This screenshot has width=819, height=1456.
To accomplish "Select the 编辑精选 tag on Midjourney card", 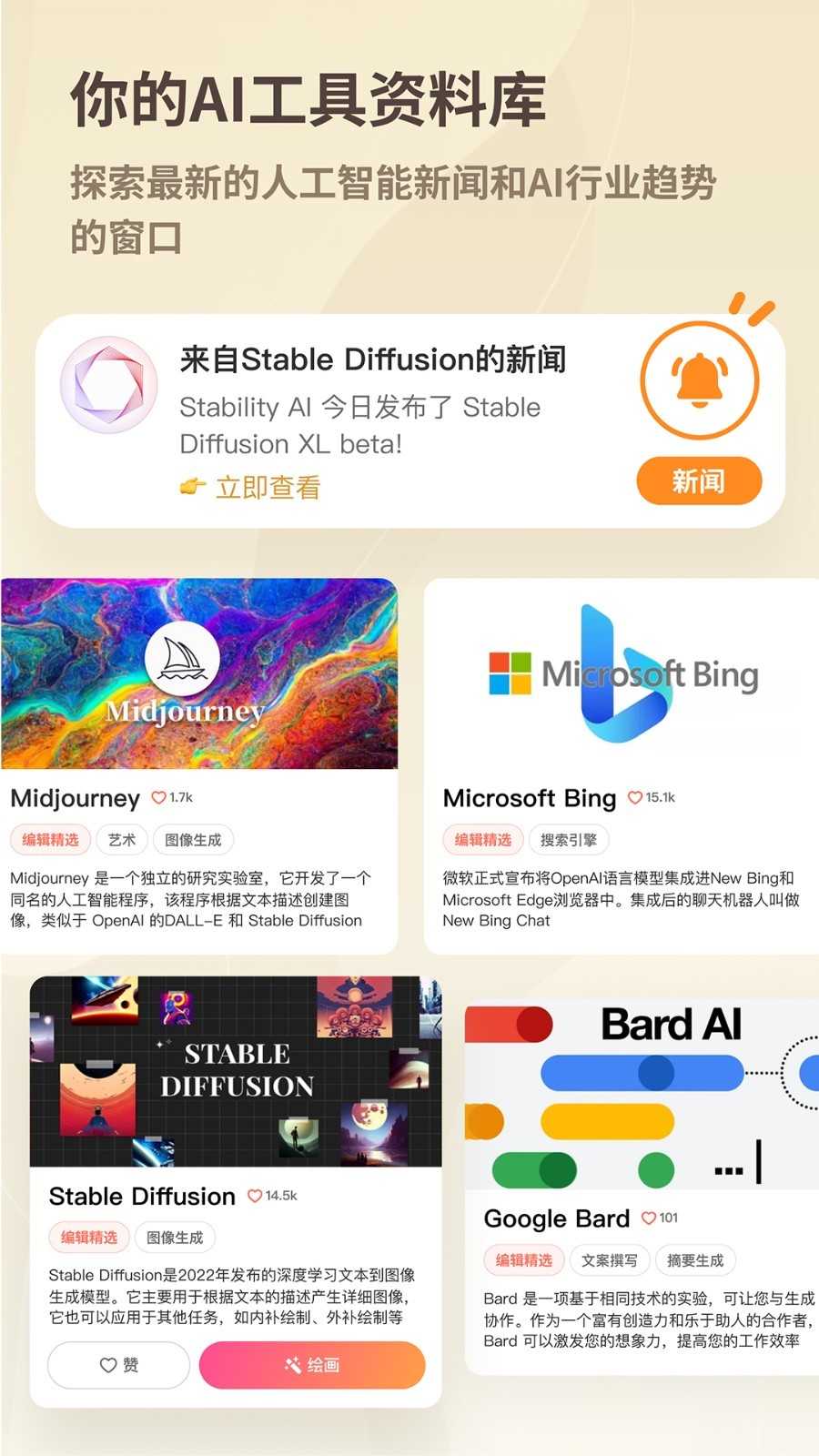I will (x=50, y=840).
